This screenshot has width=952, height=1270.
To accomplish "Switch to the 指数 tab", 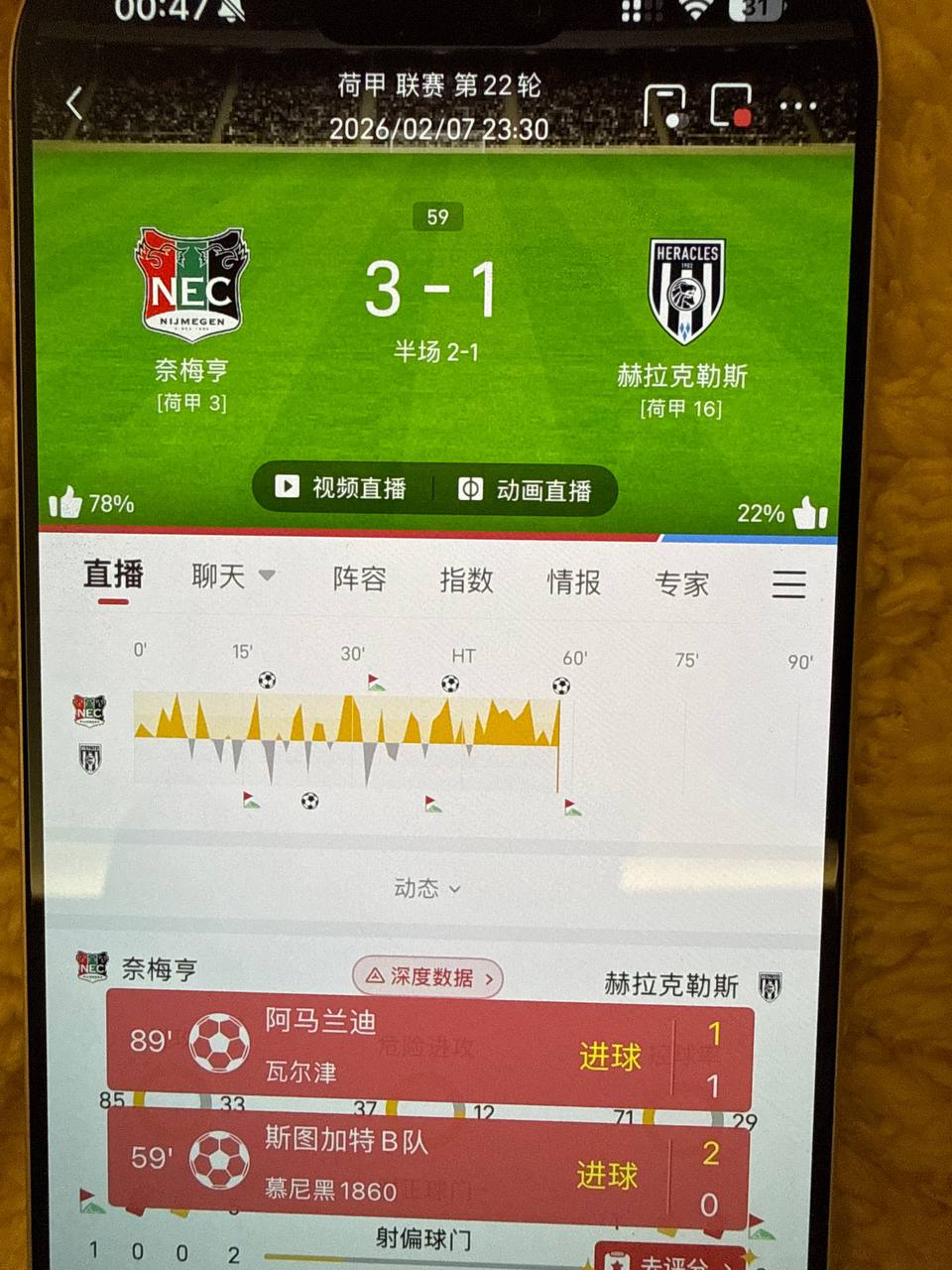I will (x=466, y=580).
